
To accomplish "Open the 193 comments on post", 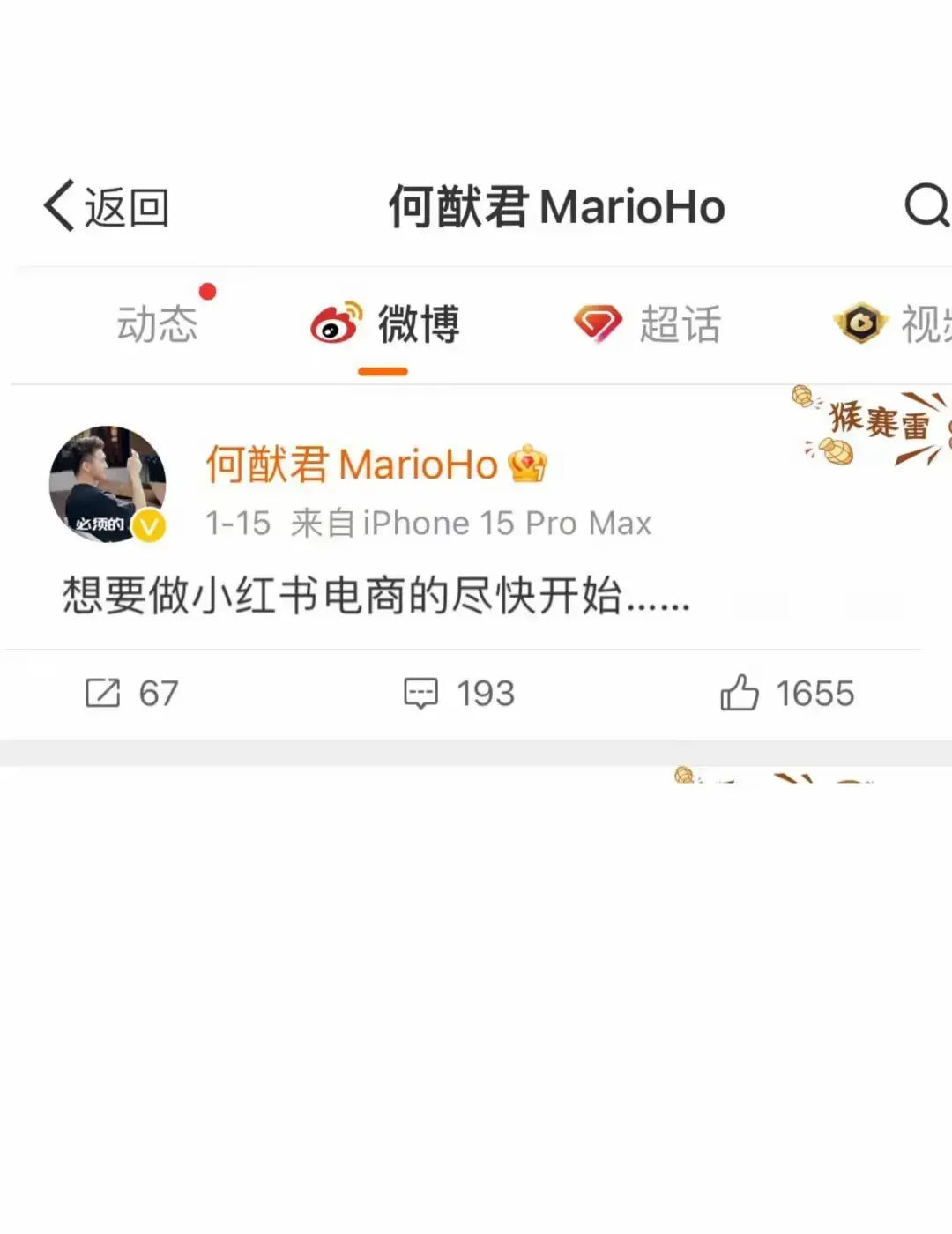I will (459, 694).
